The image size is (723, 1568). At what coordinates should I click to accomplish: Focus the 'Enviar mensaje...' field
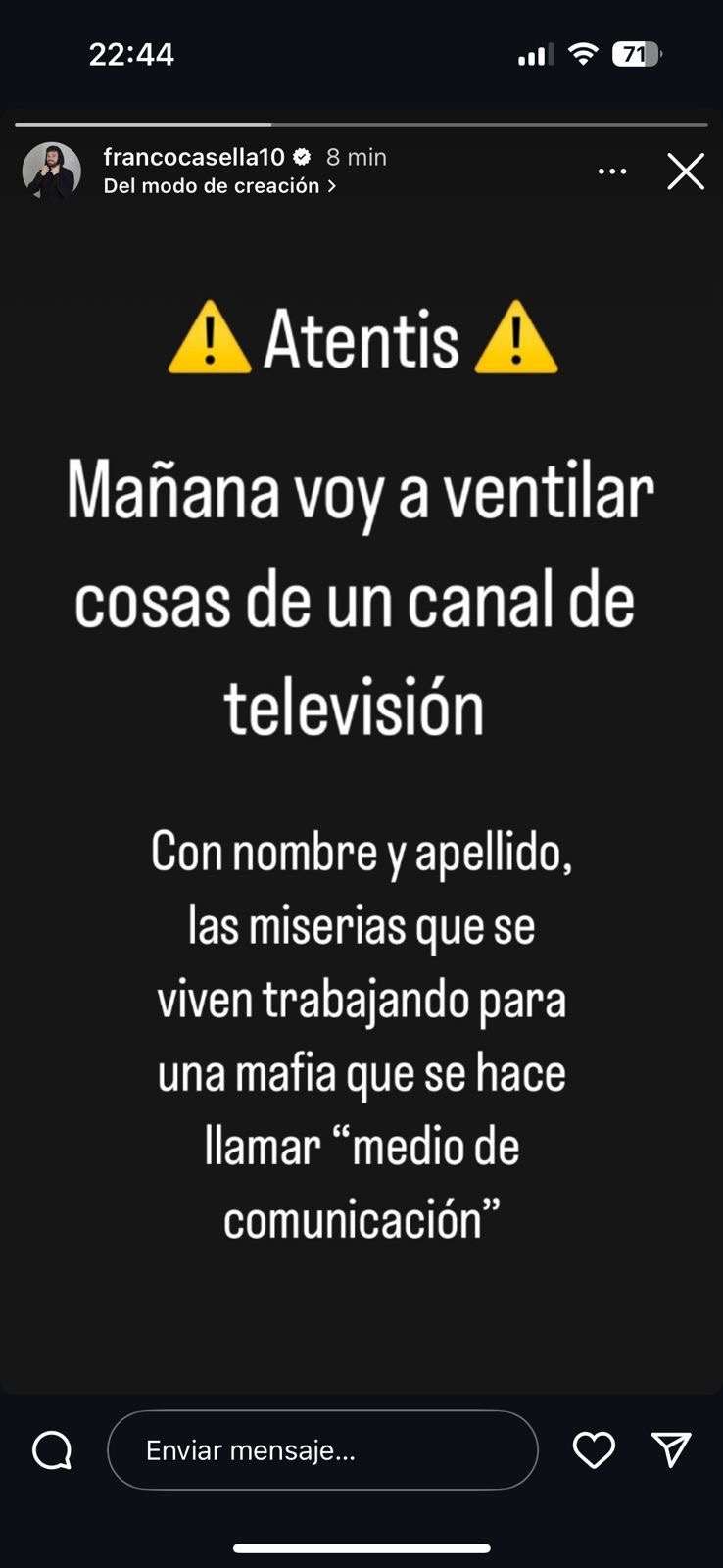322,1450
